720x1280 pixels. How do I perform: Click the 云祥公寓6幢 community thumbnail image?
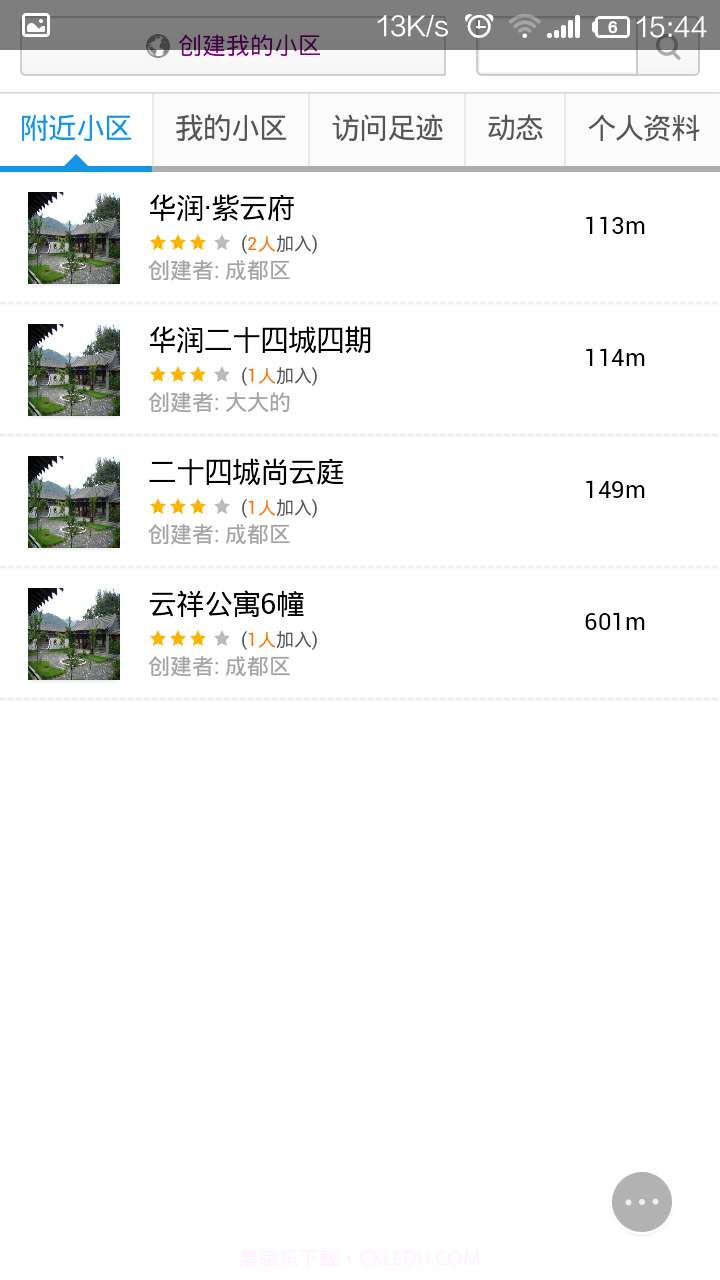[73, 633]
